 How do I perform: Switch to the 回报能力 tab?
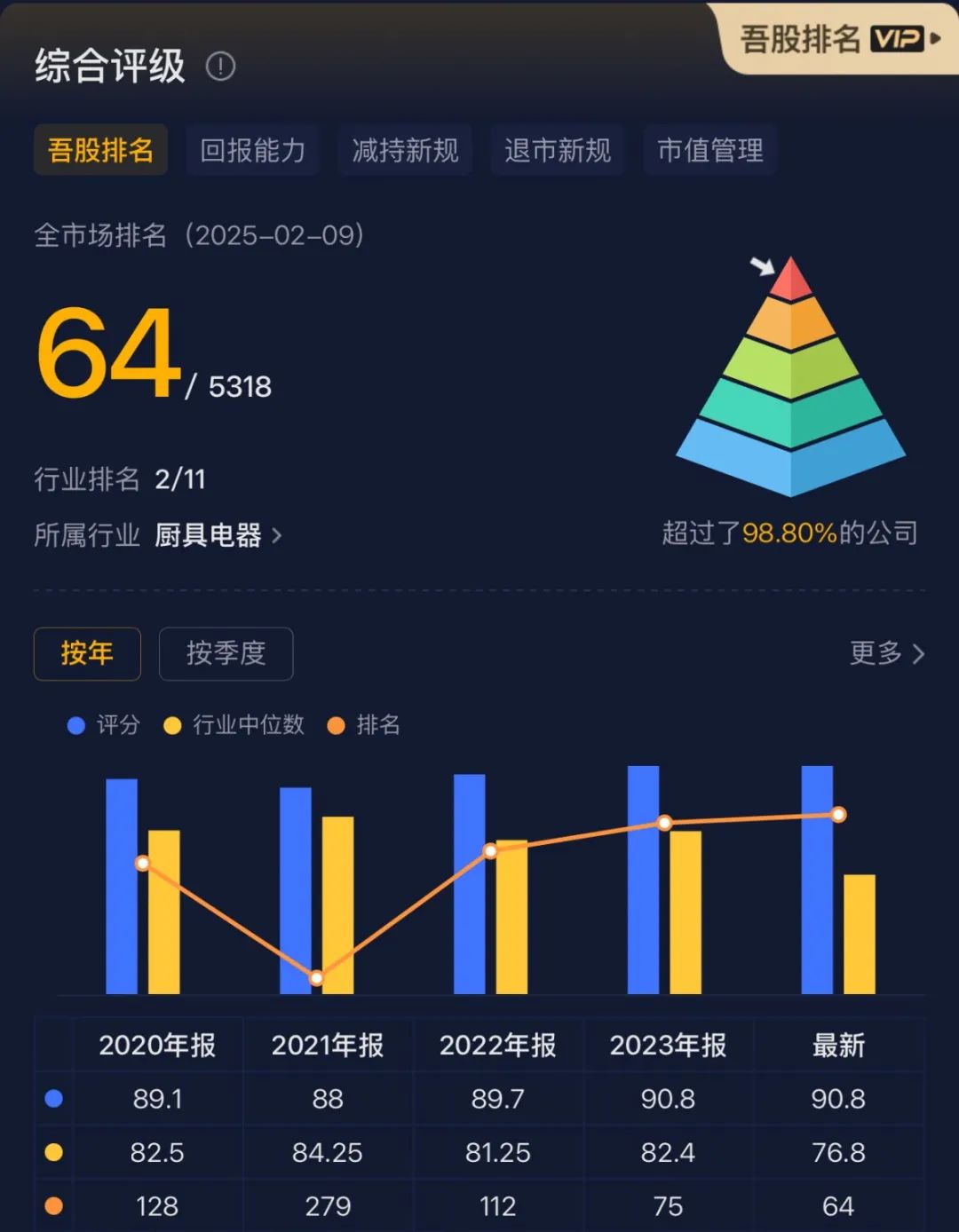point(253,150)
